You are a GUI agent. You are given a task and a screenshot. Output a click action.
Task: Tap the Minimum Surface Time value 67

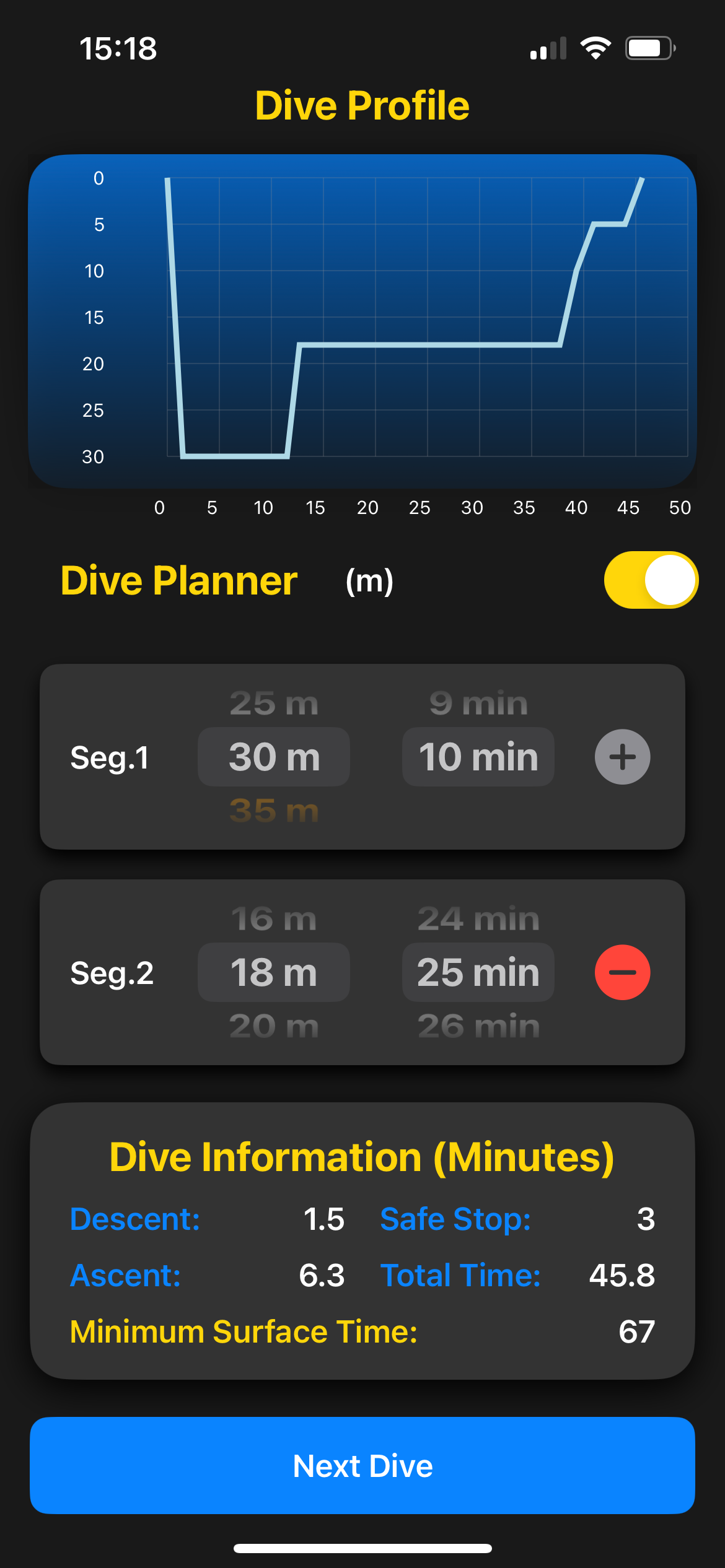639,1331
